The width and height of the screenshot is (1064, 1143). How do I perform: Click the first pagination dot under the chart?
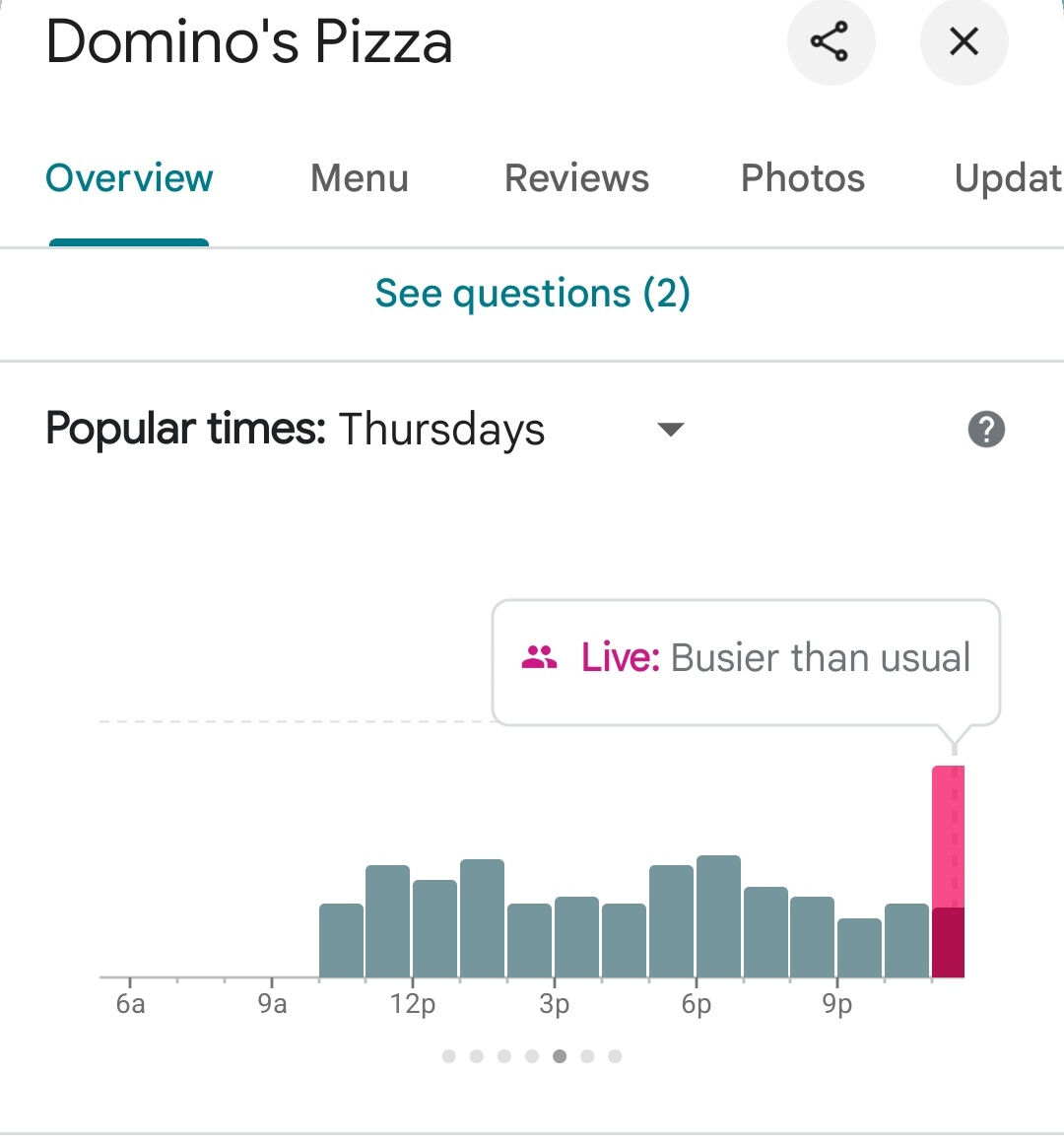tap(450, 1055)
